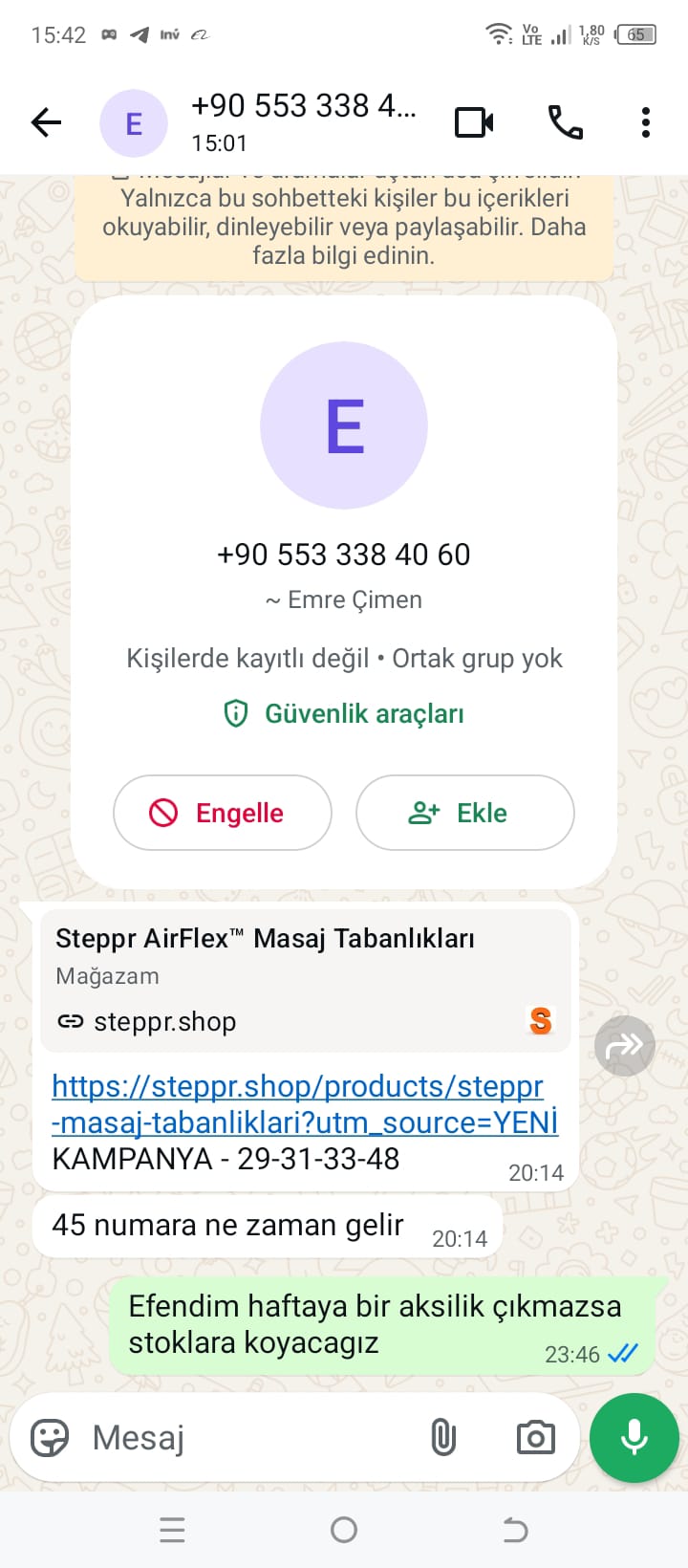The image size is (688, 1568).
Task: Open the emoji and sticker picker
Action: pos(50,1437)
